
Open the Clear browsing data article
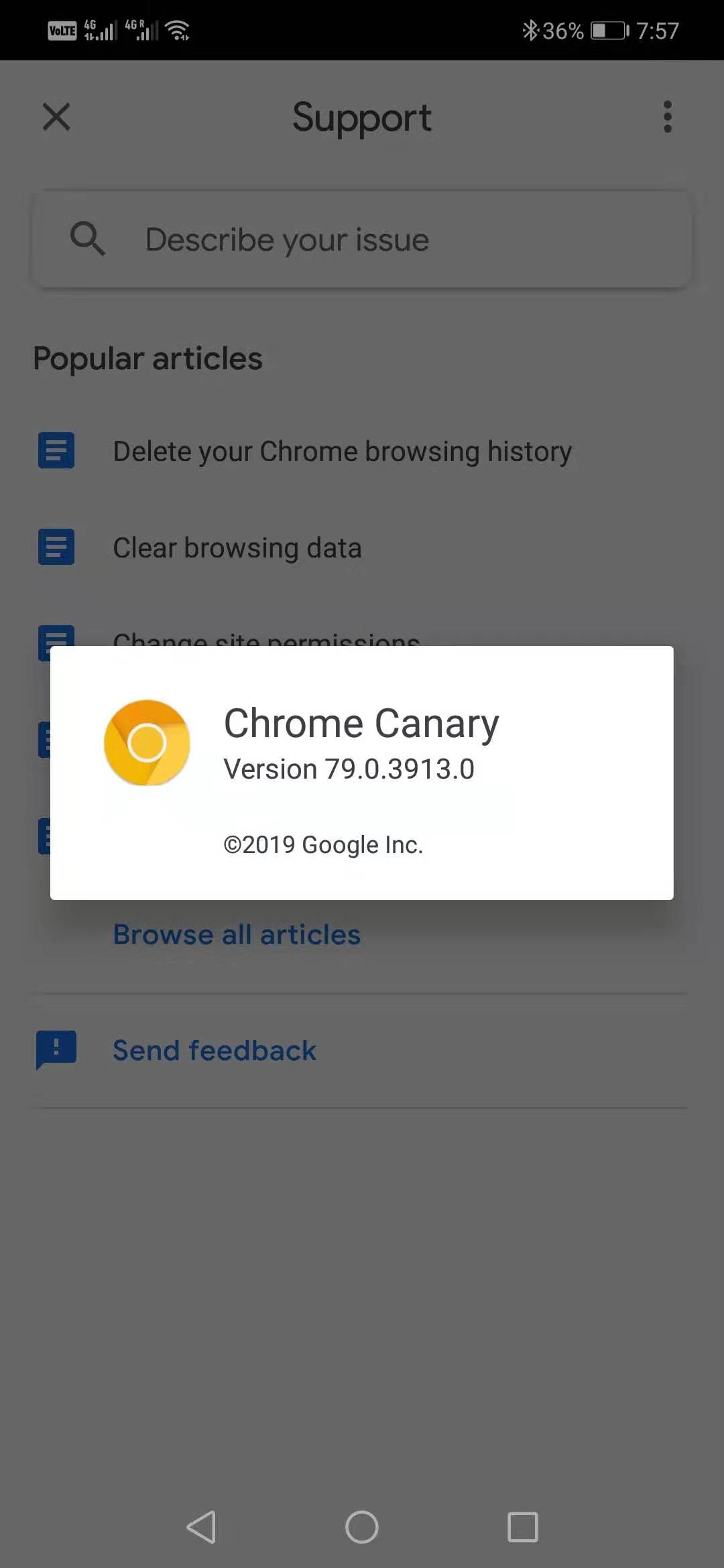[x=237, y=548]
